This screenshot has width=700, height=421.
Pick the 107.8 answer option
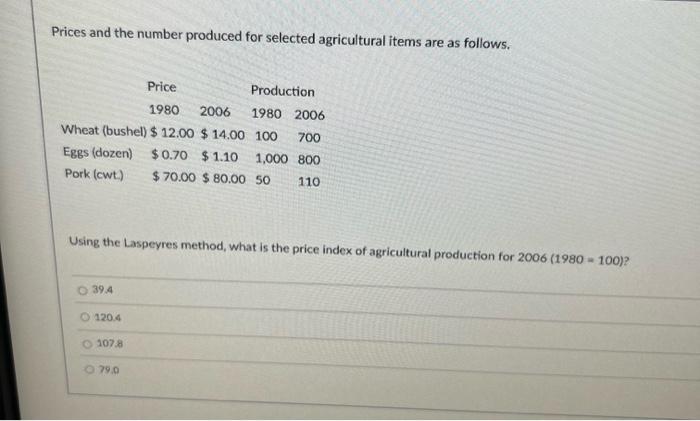89,343
